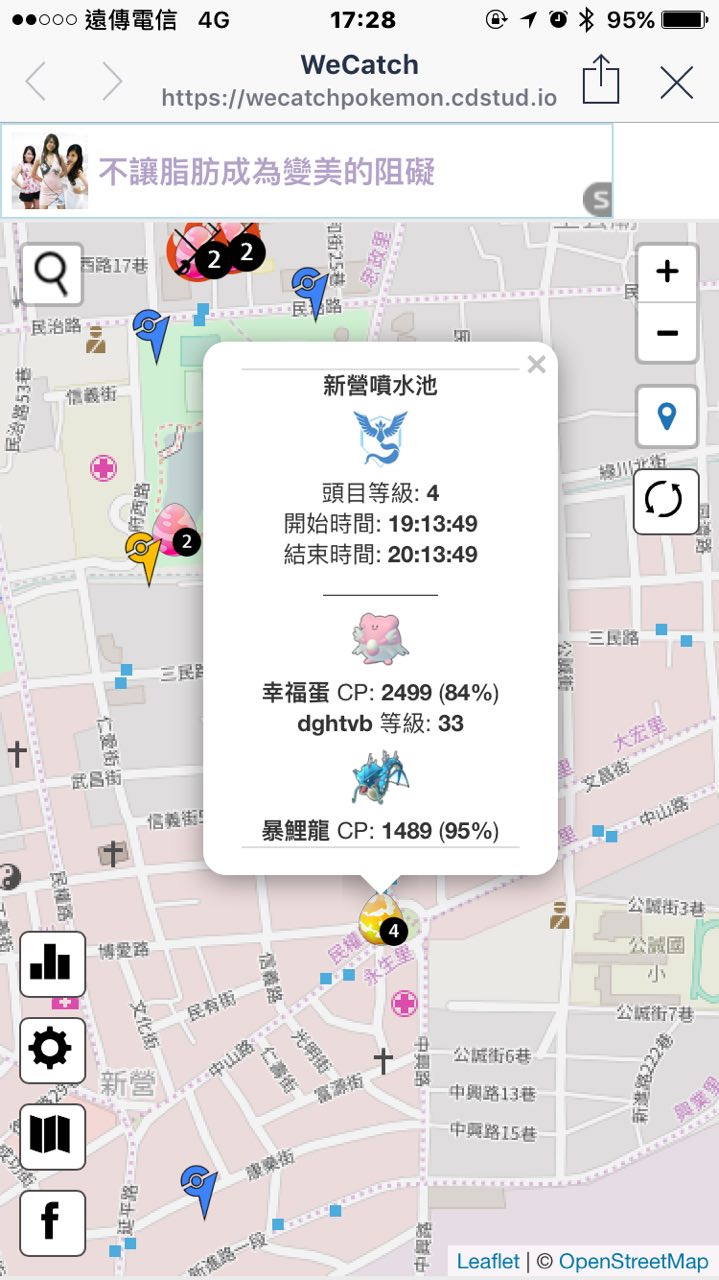Open the OpenStreetMap attribution link
Screen dimensions: 719x1280
tap(633, 1261)
